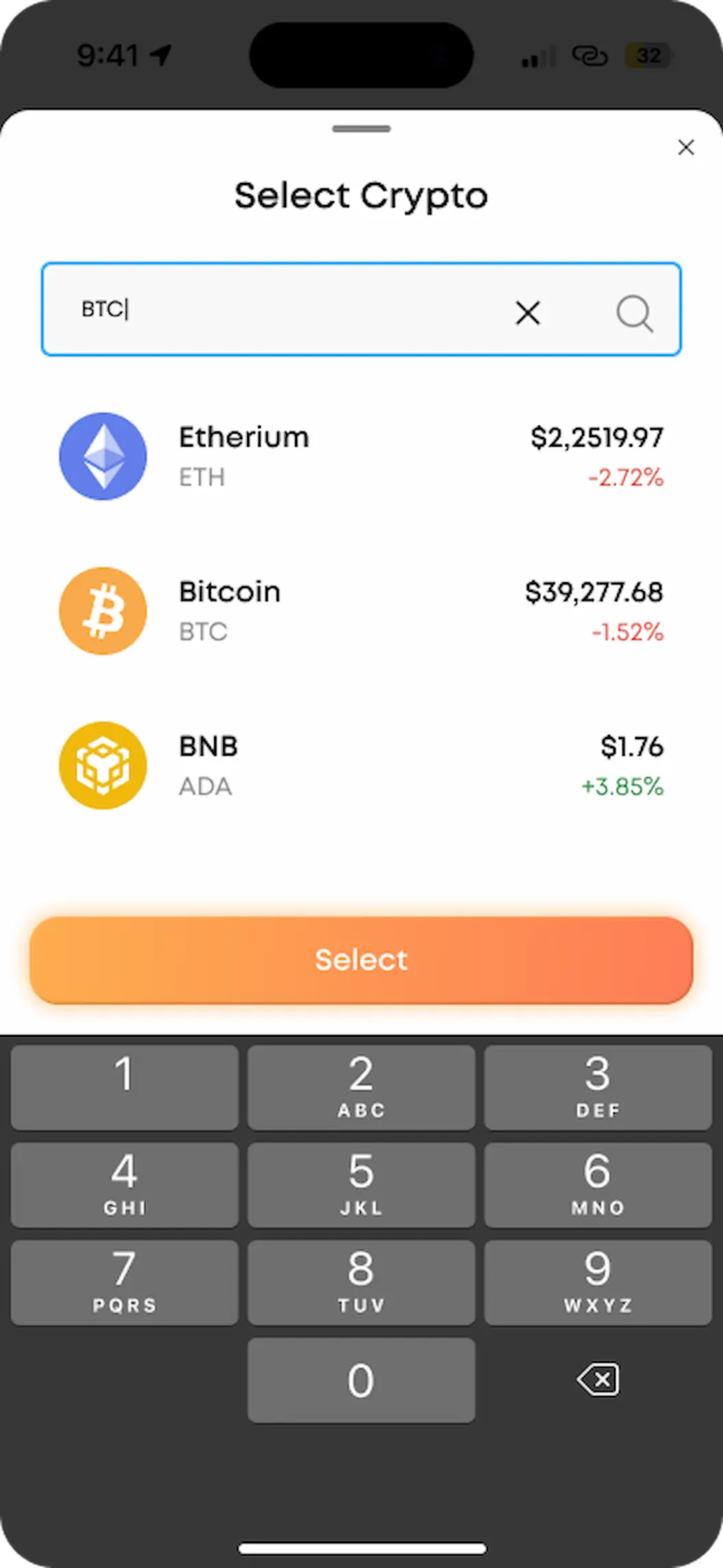Tap the sheet's top grabber handle
The image size is (723, 1568).
pyautogui.click(x=361, y=129)
